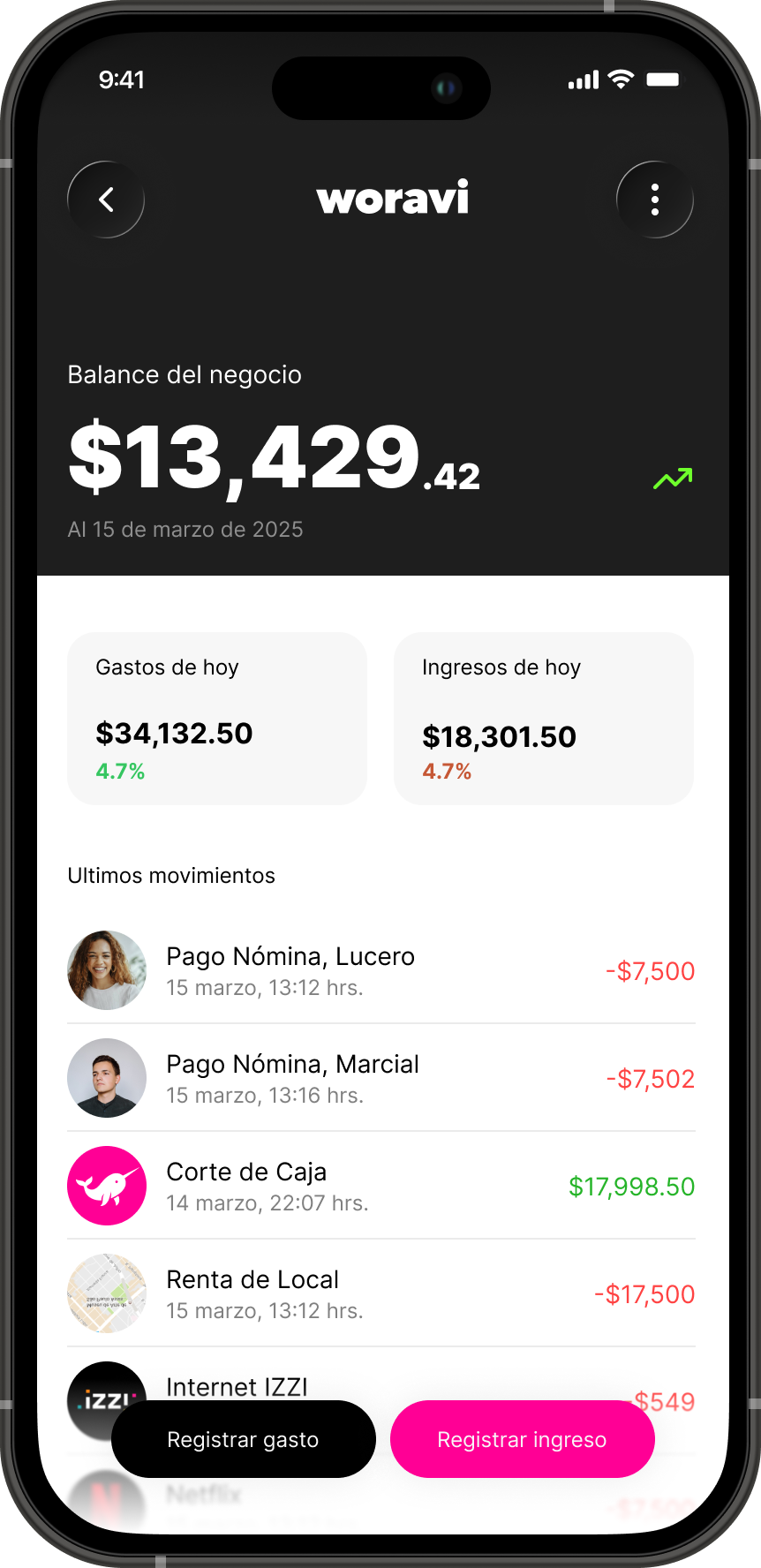
Task: Select the Corte de Caja entry
Action: [x=380, y=1186]
